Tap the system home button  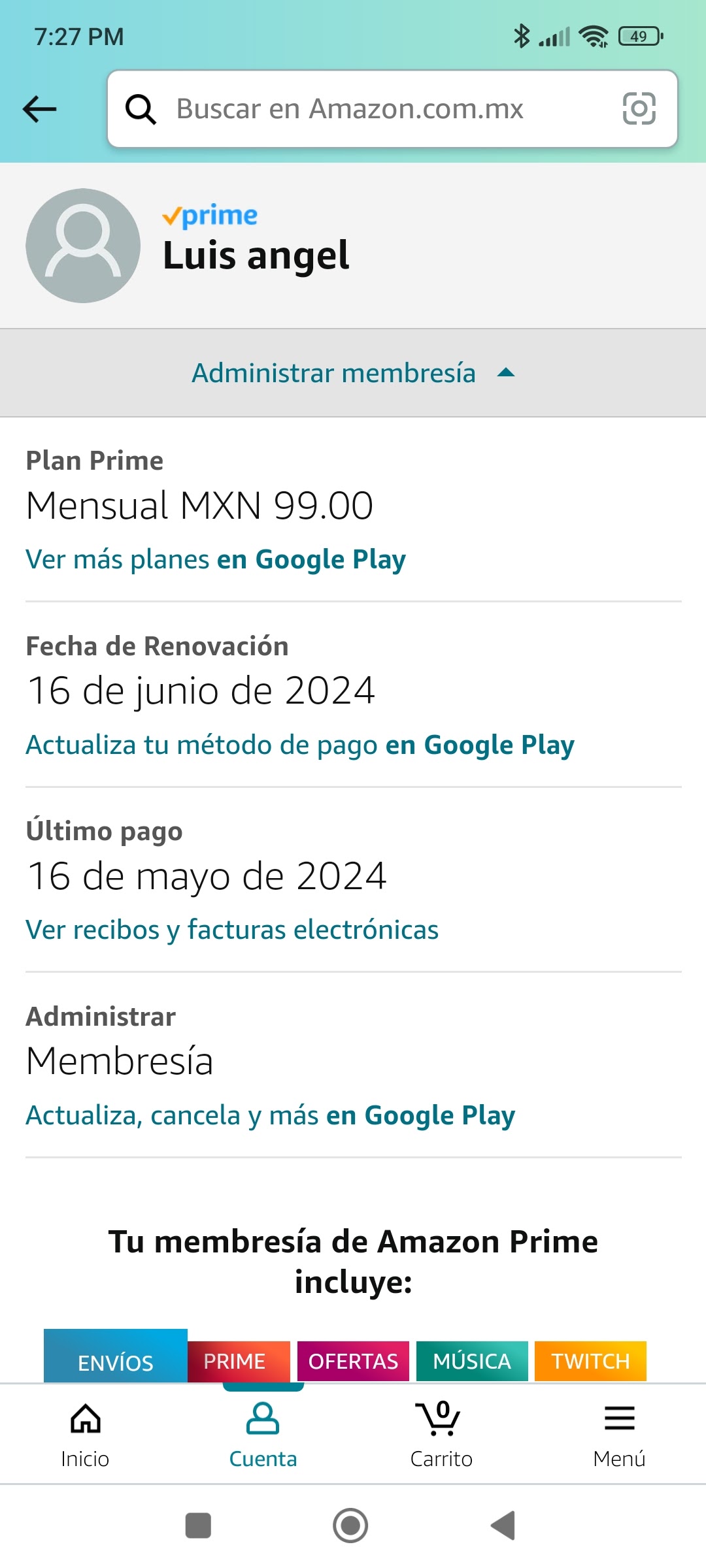click(350, 1526)
